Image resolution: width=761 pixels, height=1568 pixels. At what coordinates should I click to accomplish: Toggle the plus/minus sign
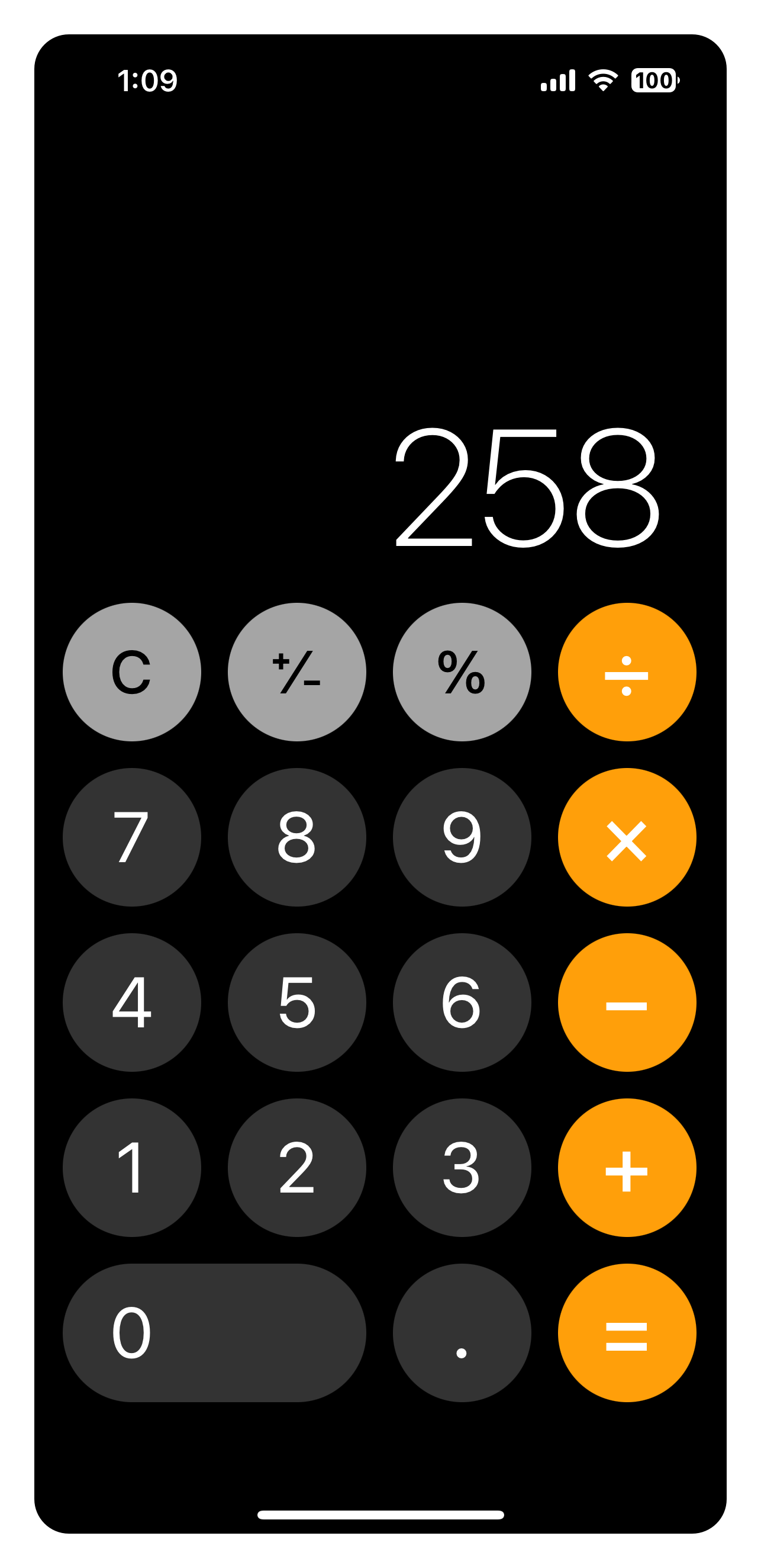click(297, 672)
